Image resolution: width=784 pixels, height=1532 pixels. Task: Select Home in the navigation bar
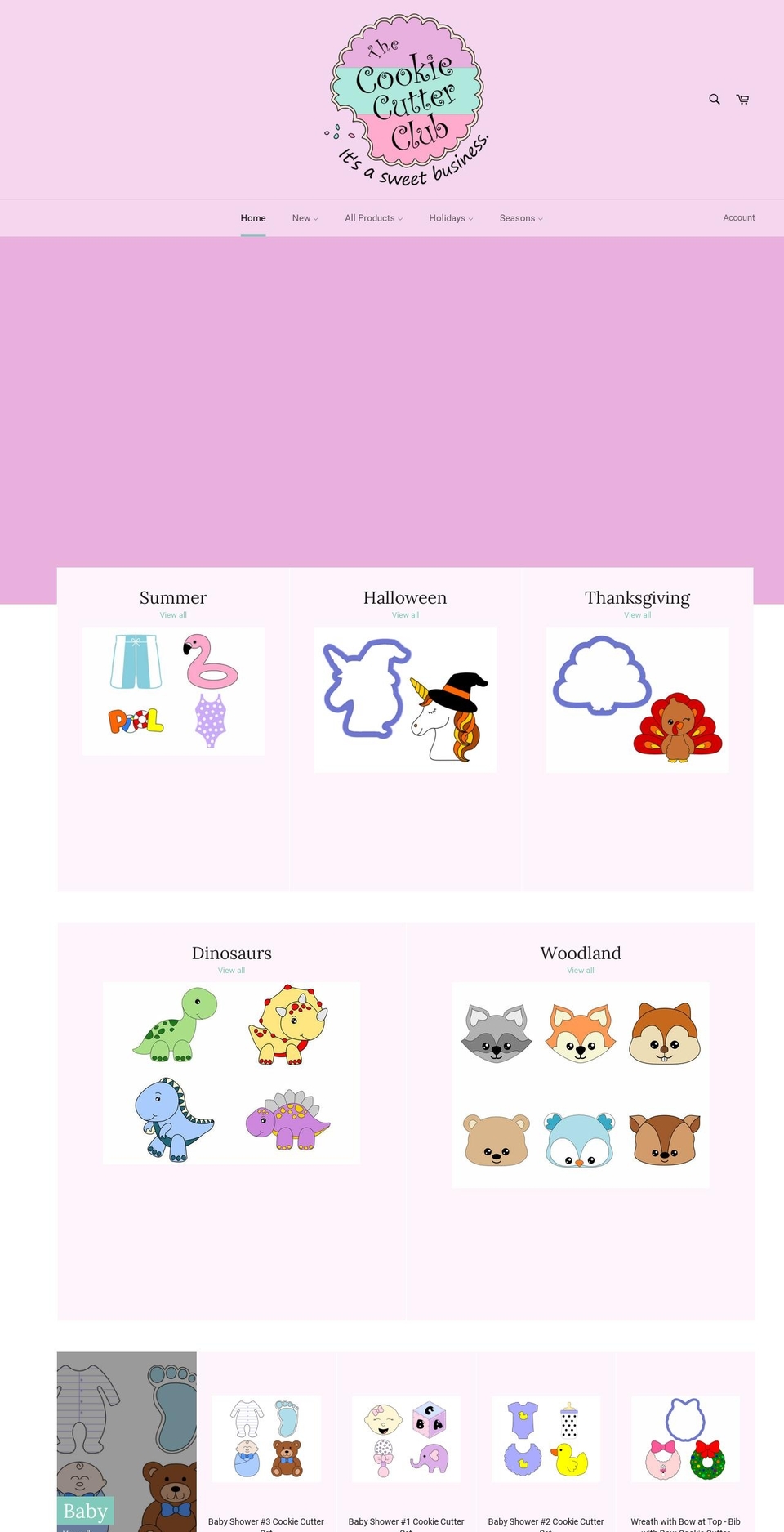(x=252, y=218)
